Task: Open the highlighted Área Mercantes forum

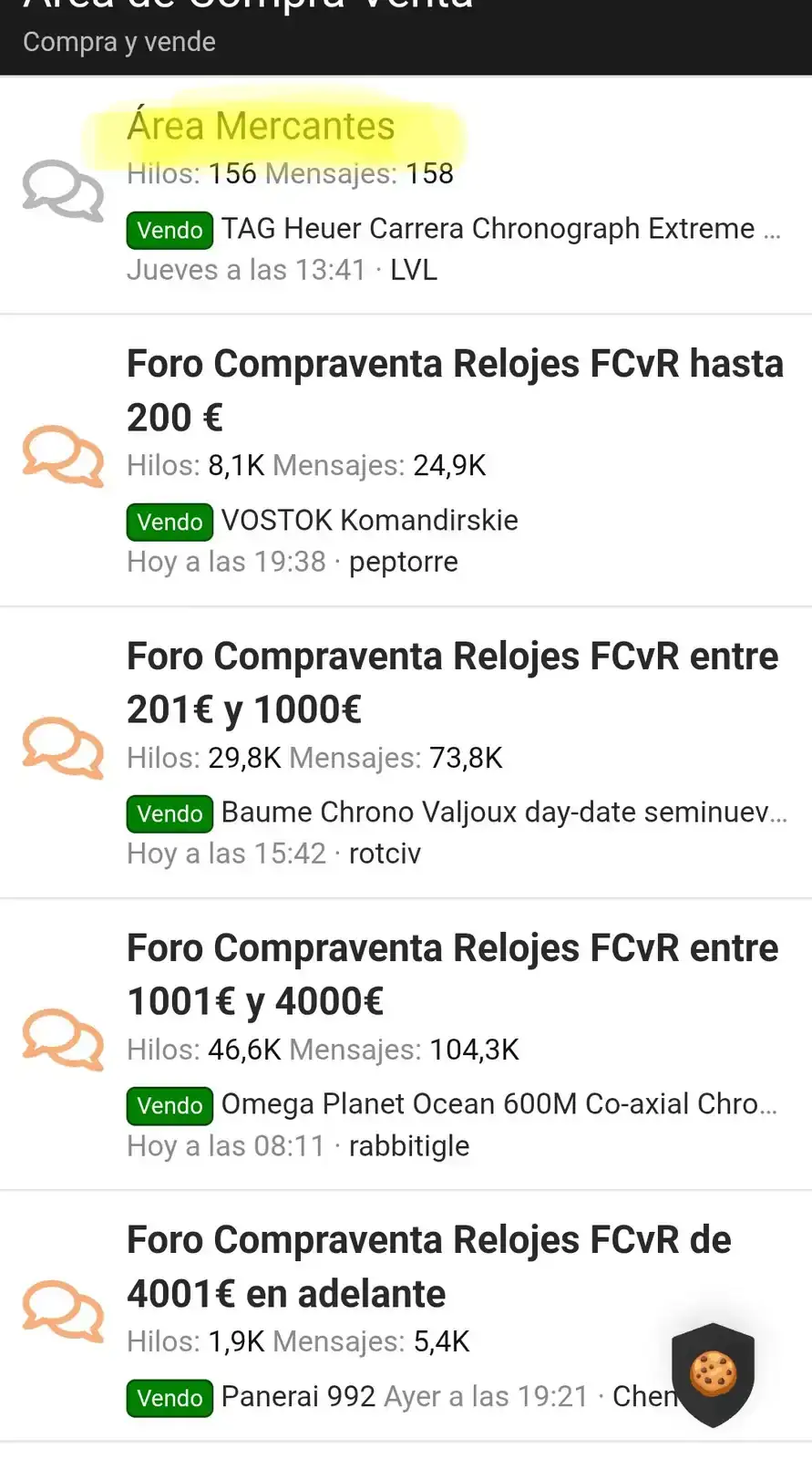Action: [x=262, y=126]
